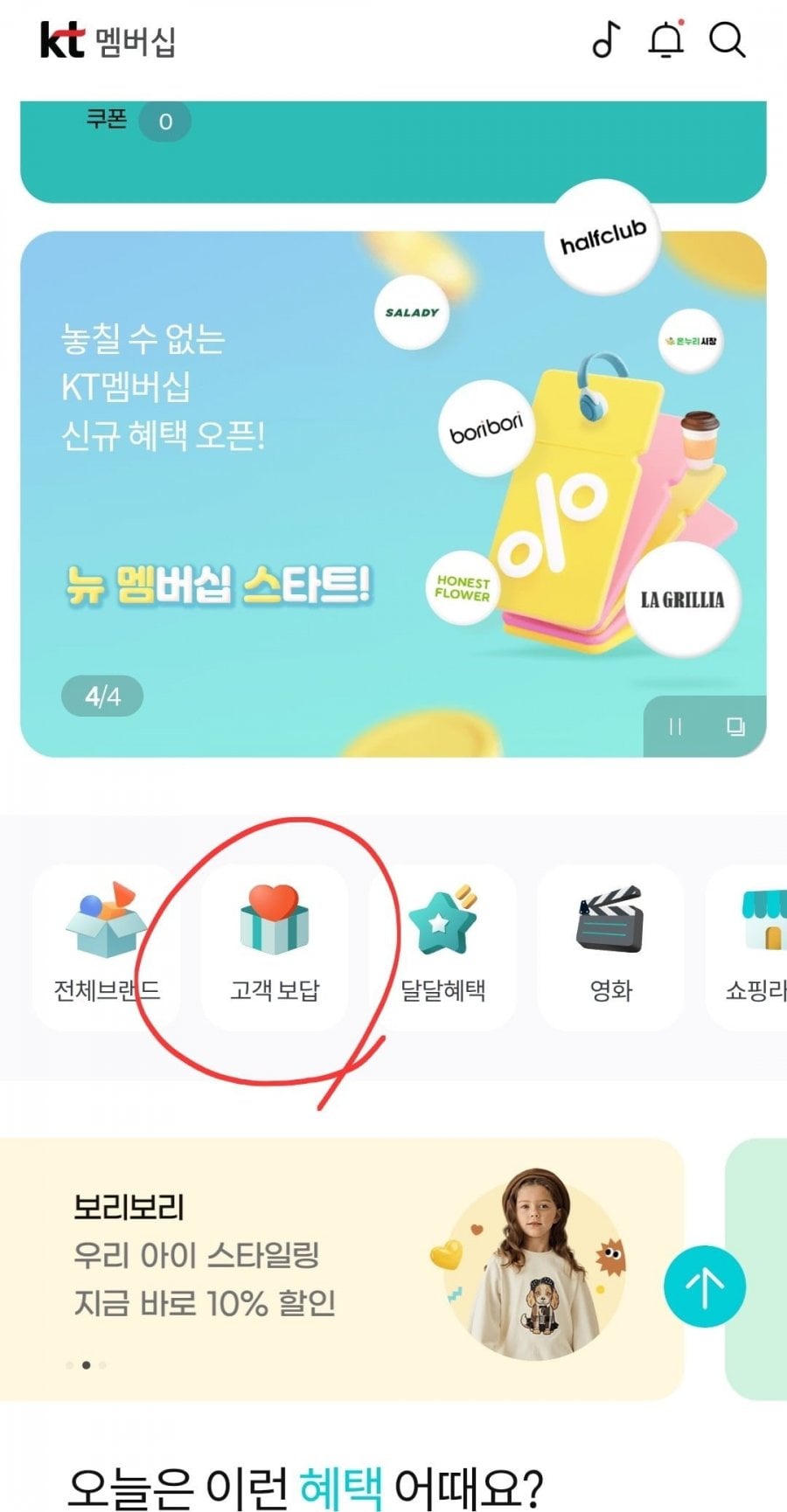
Task: Open 고객 보답 category
Action: 275,947
